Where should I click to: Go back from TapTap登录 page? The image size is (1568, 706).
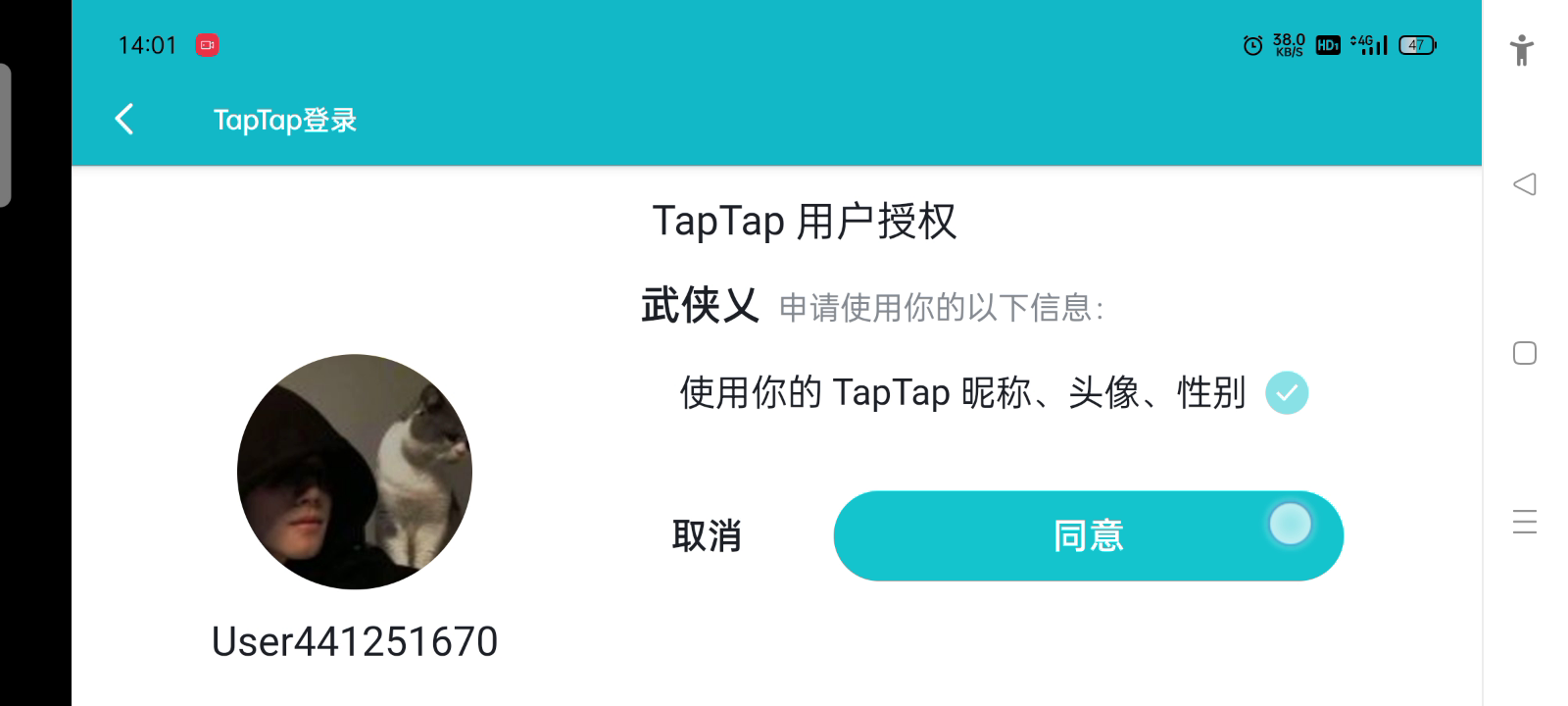(x=124, y=120)
